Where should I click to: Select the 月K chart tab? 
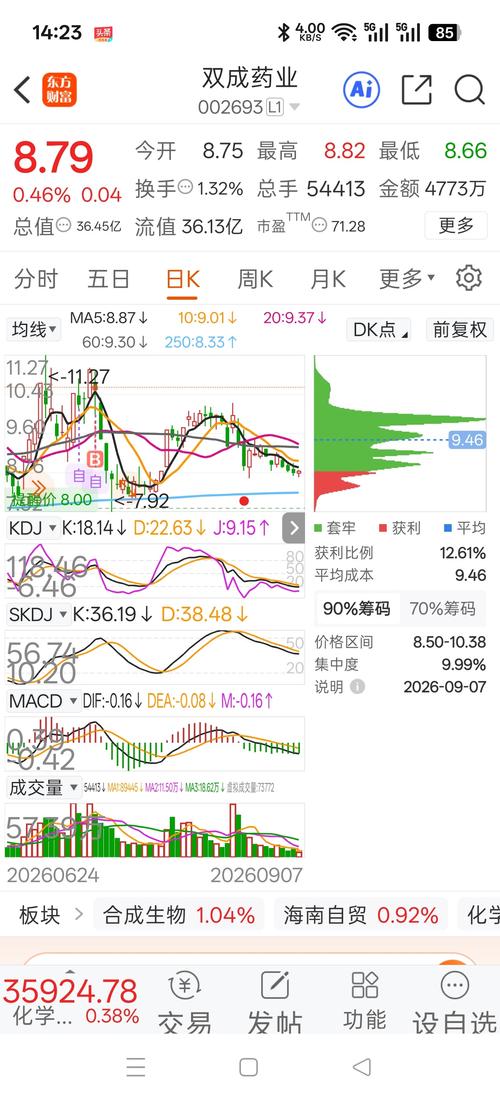[328, 279]
